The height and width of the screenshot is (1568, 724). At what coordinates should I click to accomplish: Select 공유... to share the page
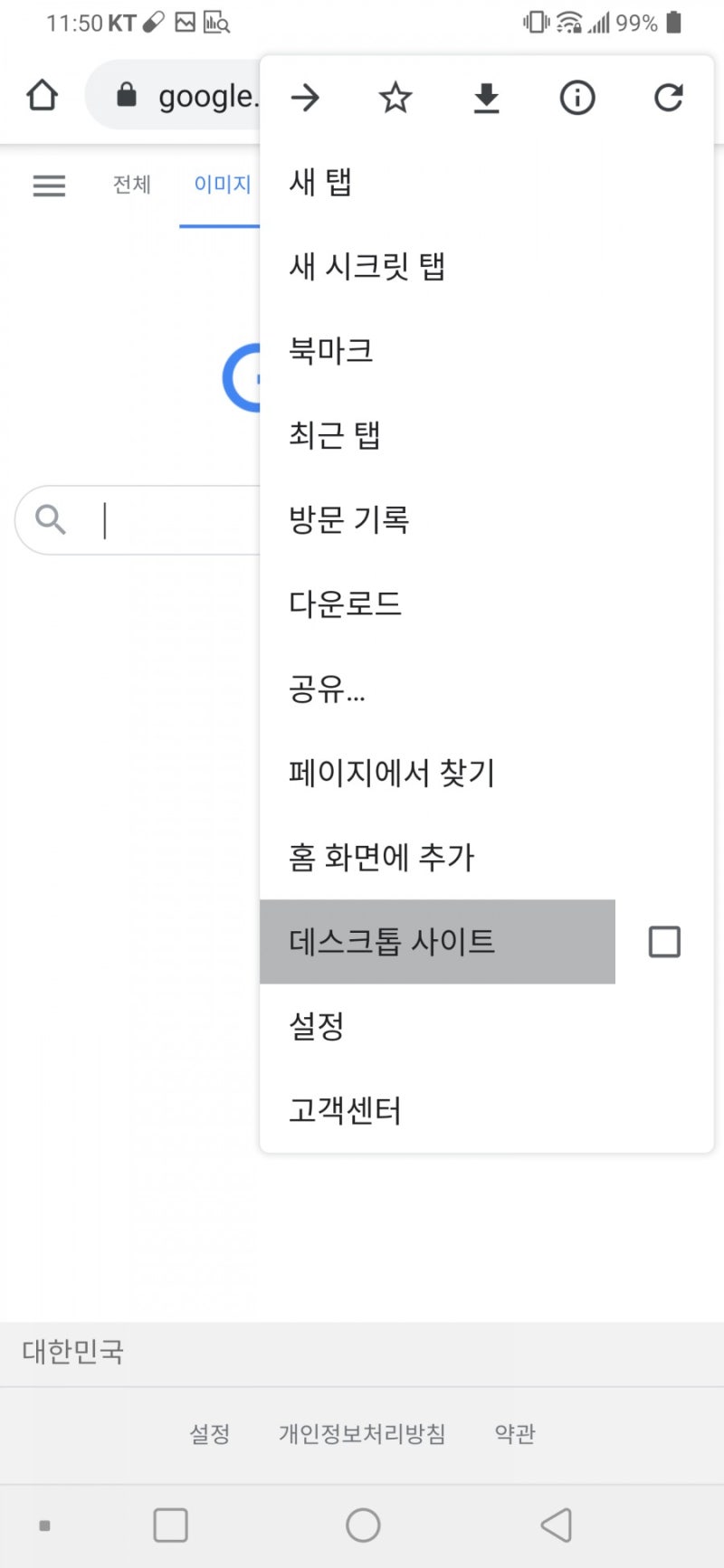pos(487,689)
